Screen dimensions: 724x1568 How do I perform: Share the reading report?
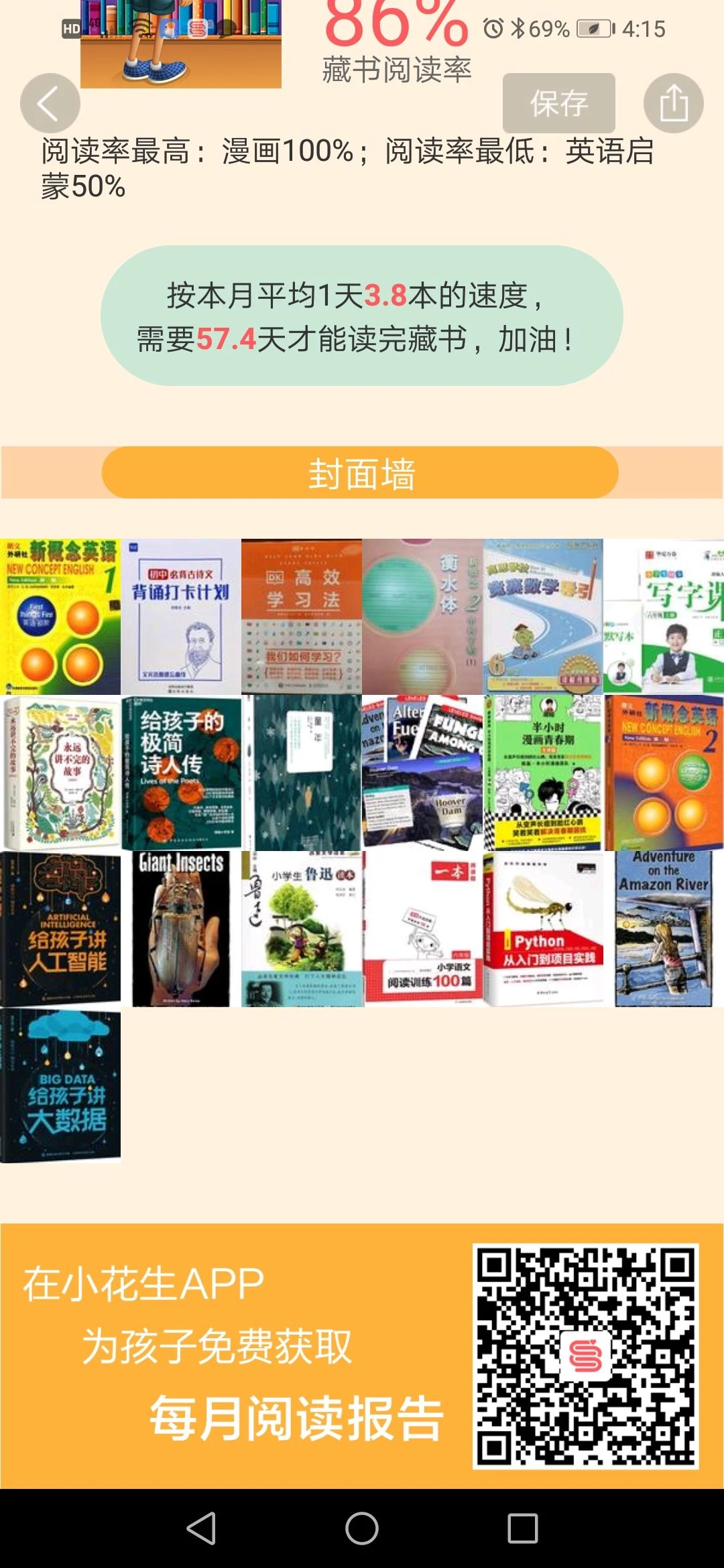click(x=673, y=103)
